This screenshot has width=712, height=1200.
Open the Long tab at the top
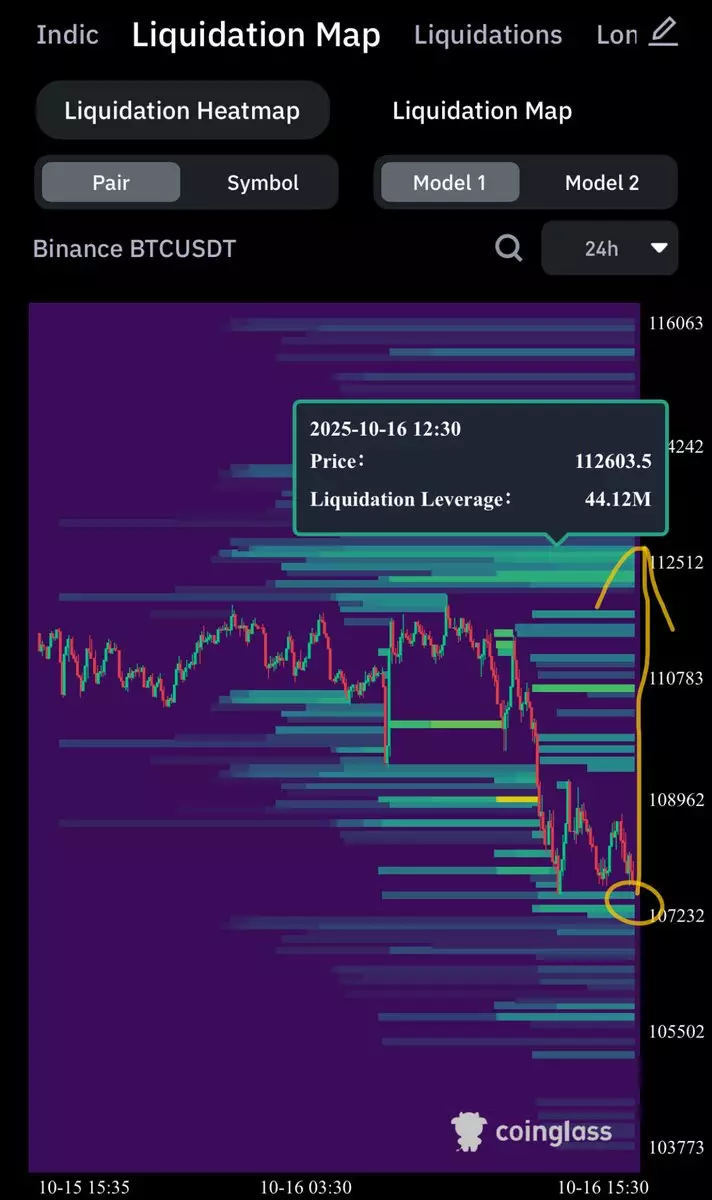click(616, 35)
